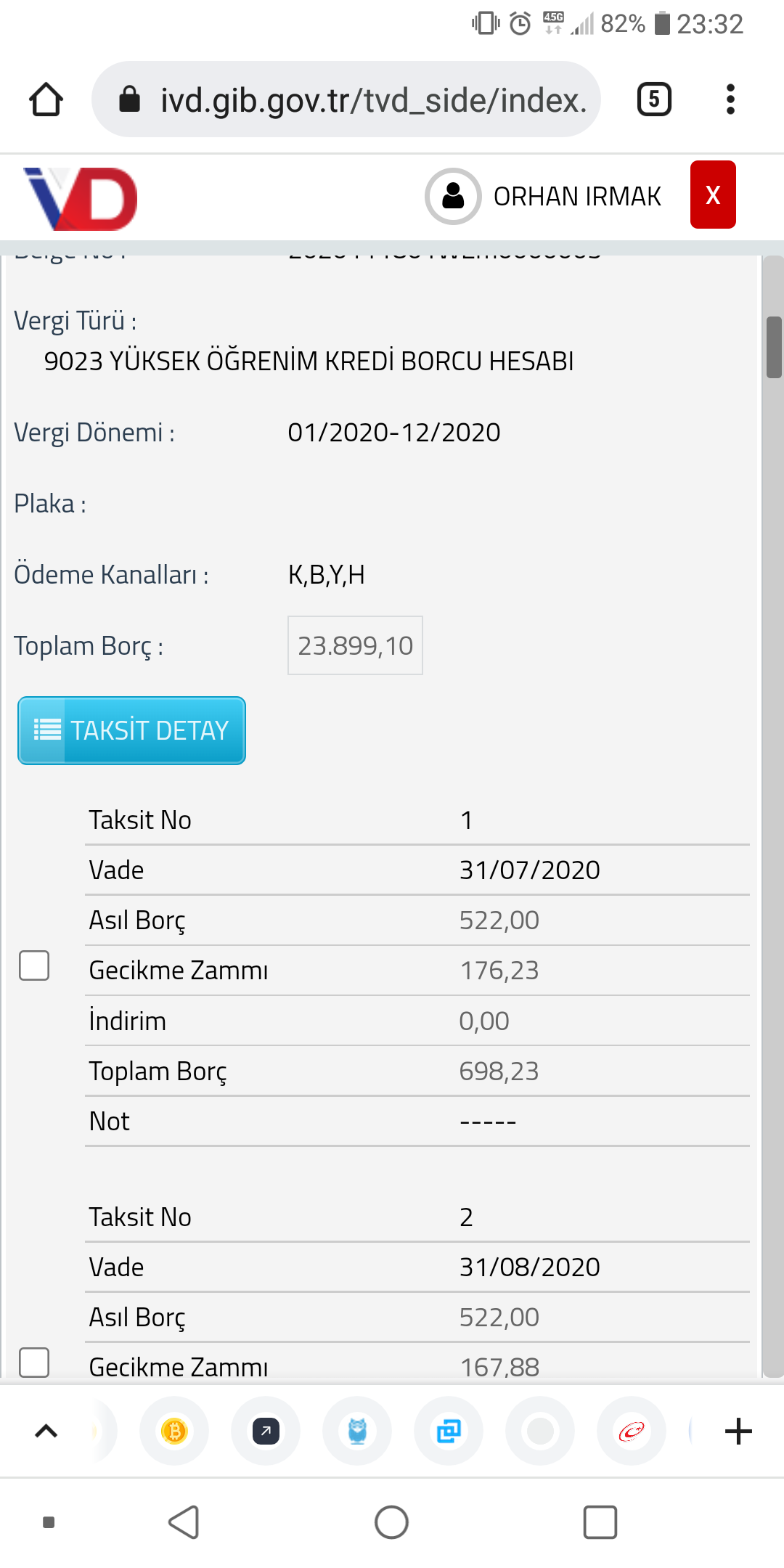Open recent apps from navigation bar

tap(600, 1522)
